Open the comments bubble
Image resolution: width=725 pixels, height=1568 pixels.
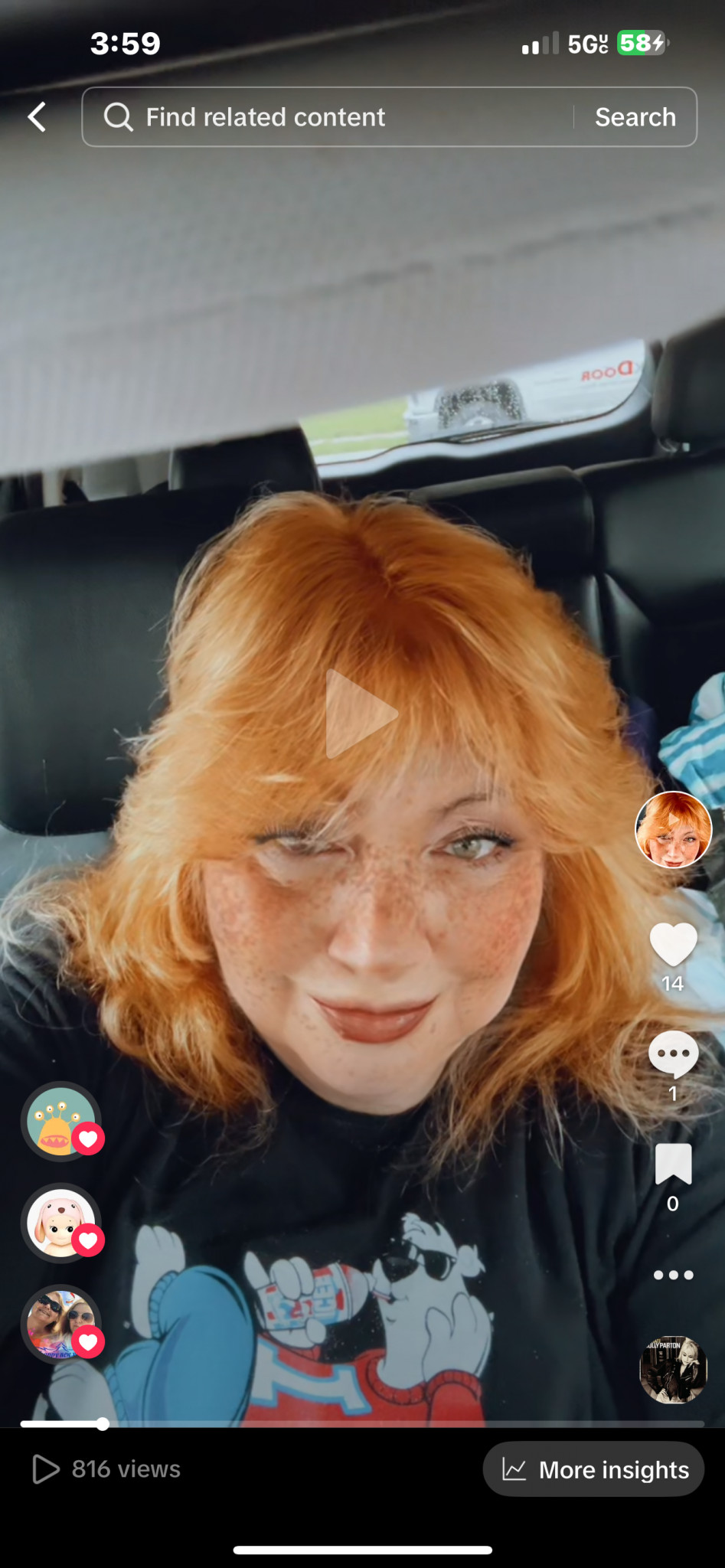coord(673,1054)
